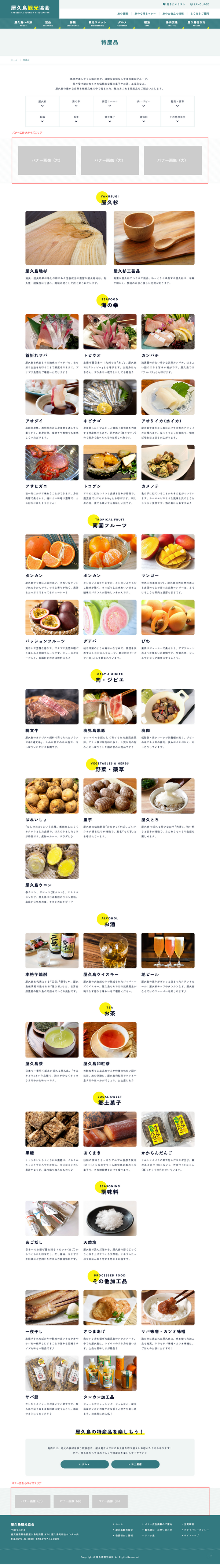The image size is (220, 1568).
Task: Open the 観光スポット nav menu
Action: (x=98, y=24)
